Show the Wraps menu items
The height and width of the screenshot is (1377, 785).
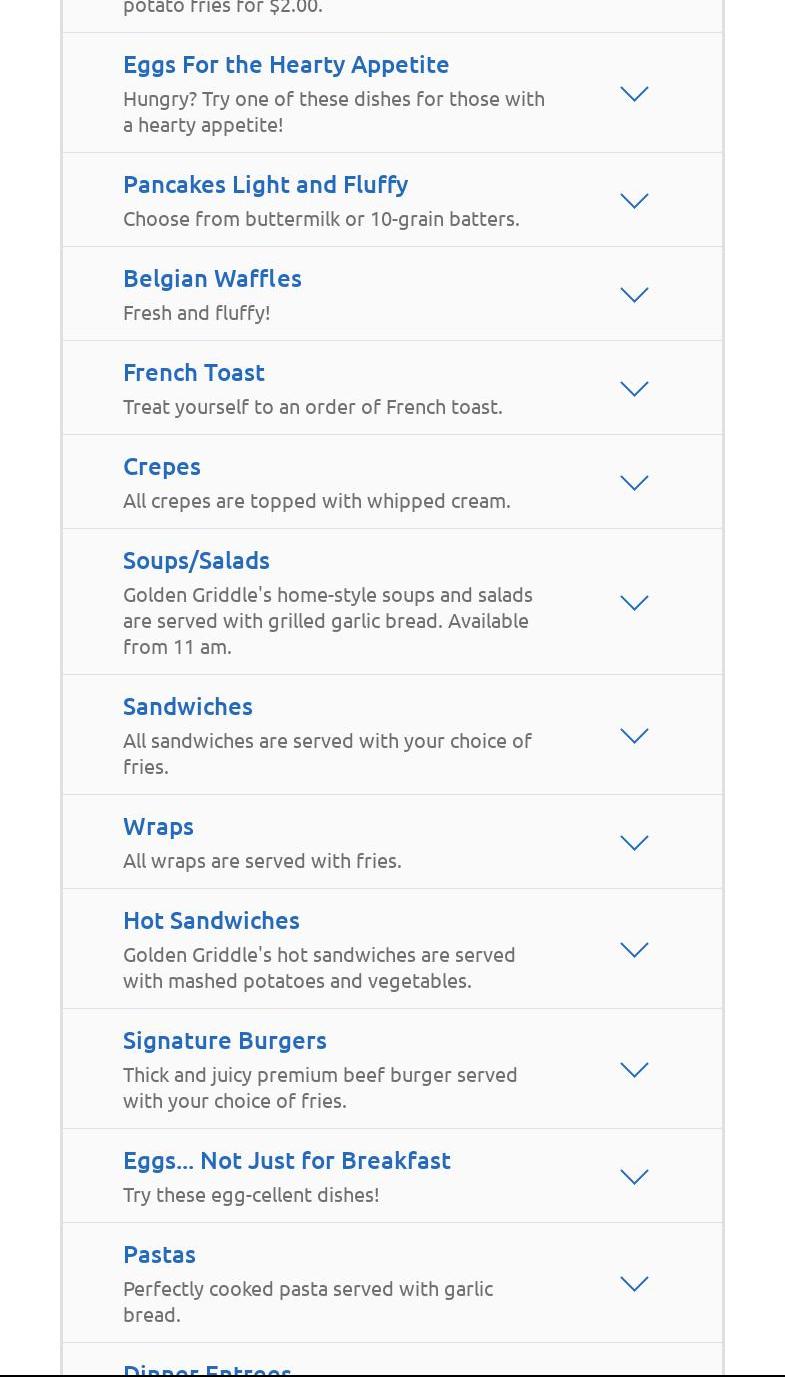pyautogui.click(x=634, y=843)
